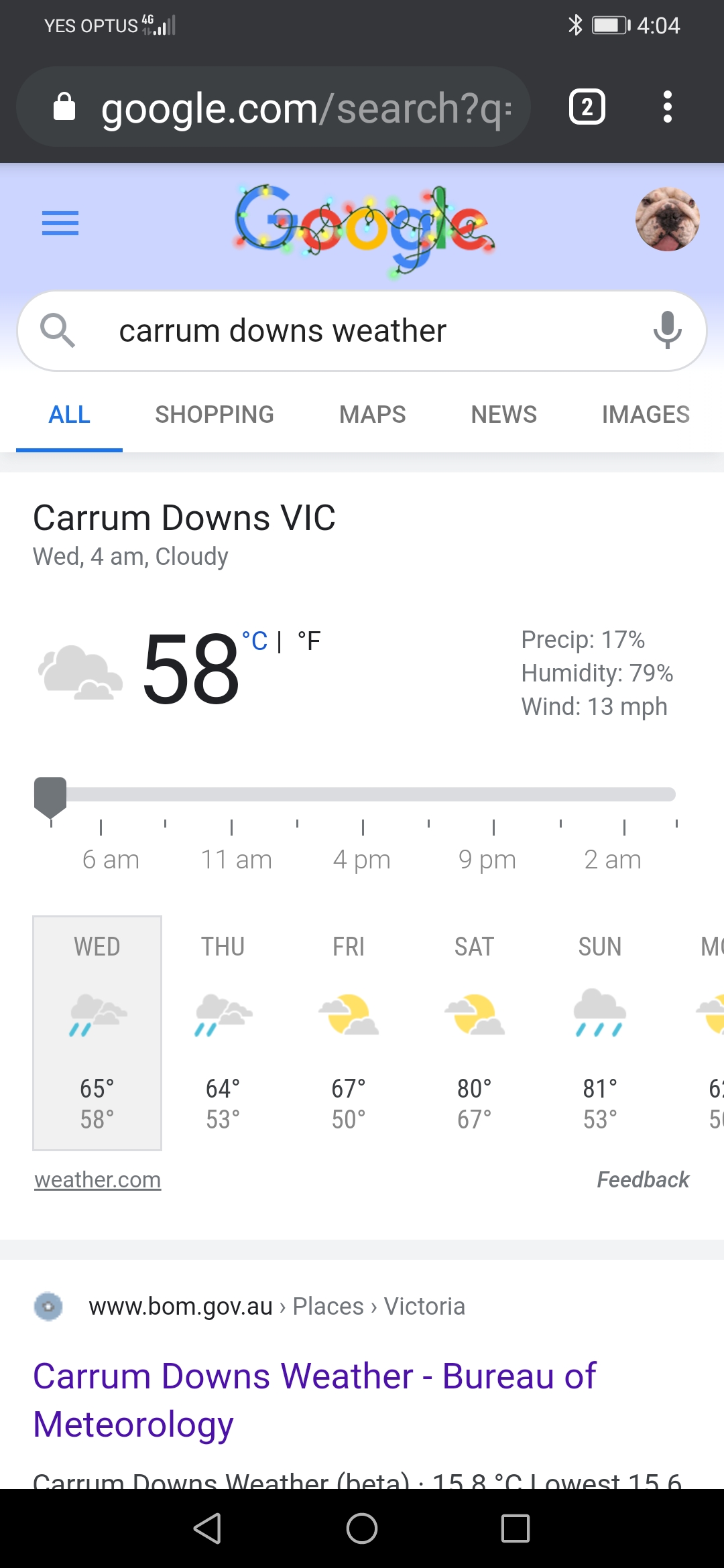The image size is (724, 1568).
Task: Select Sunday's forecast
Action: (x=600, y=1032)
